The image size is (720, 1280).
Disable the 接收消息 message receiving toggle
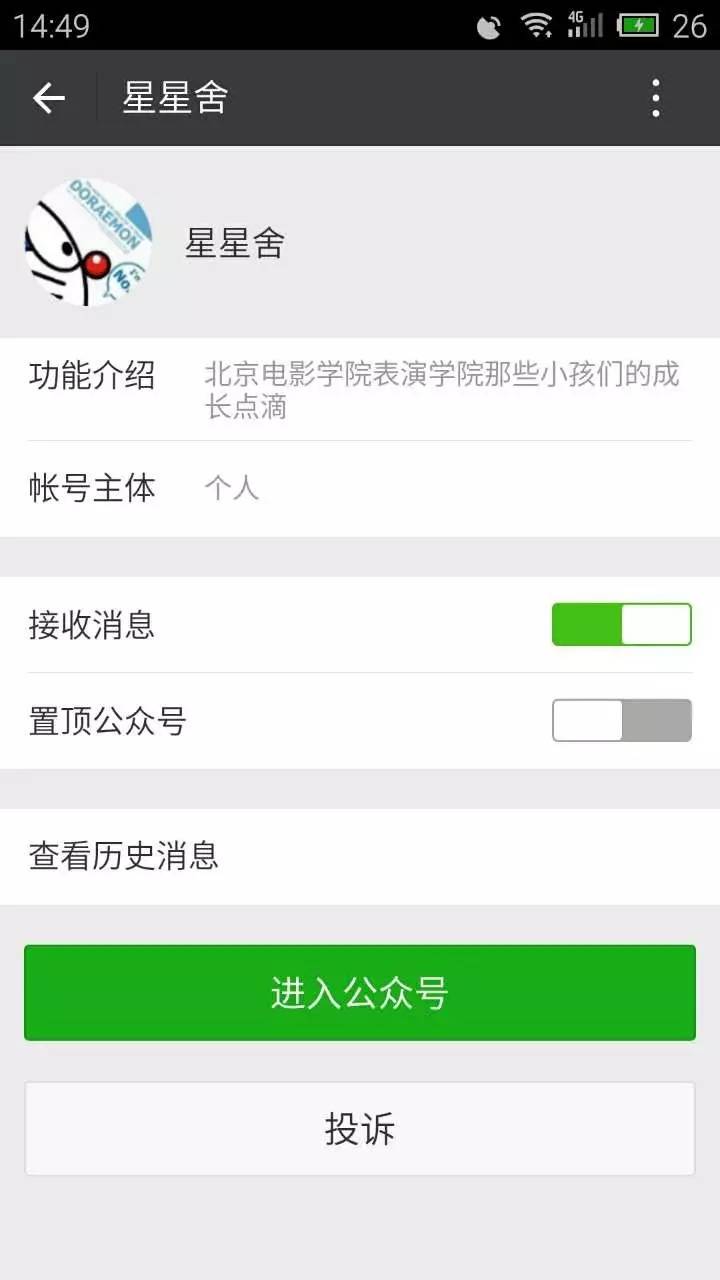click(622, 623)
